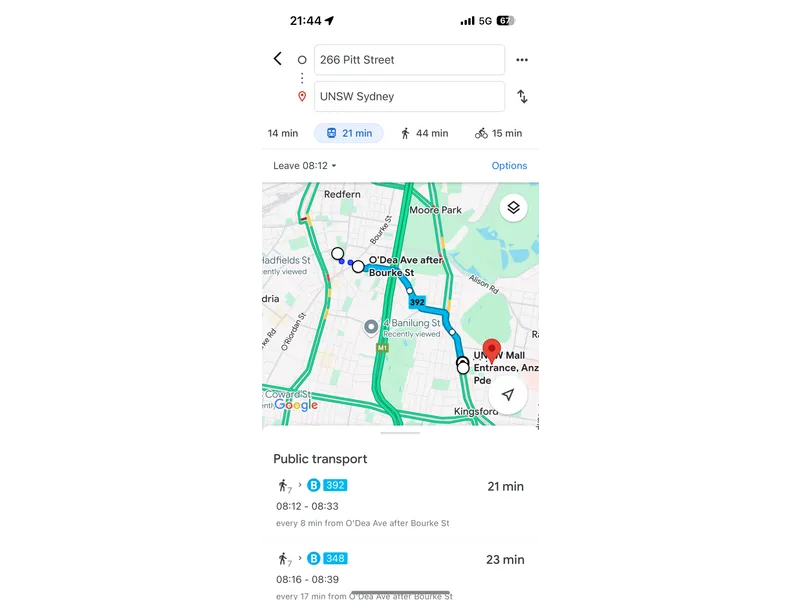800x600 pixels.
Task: Open the Leave 08:12 time dropdown
Action: pos(305,166)
